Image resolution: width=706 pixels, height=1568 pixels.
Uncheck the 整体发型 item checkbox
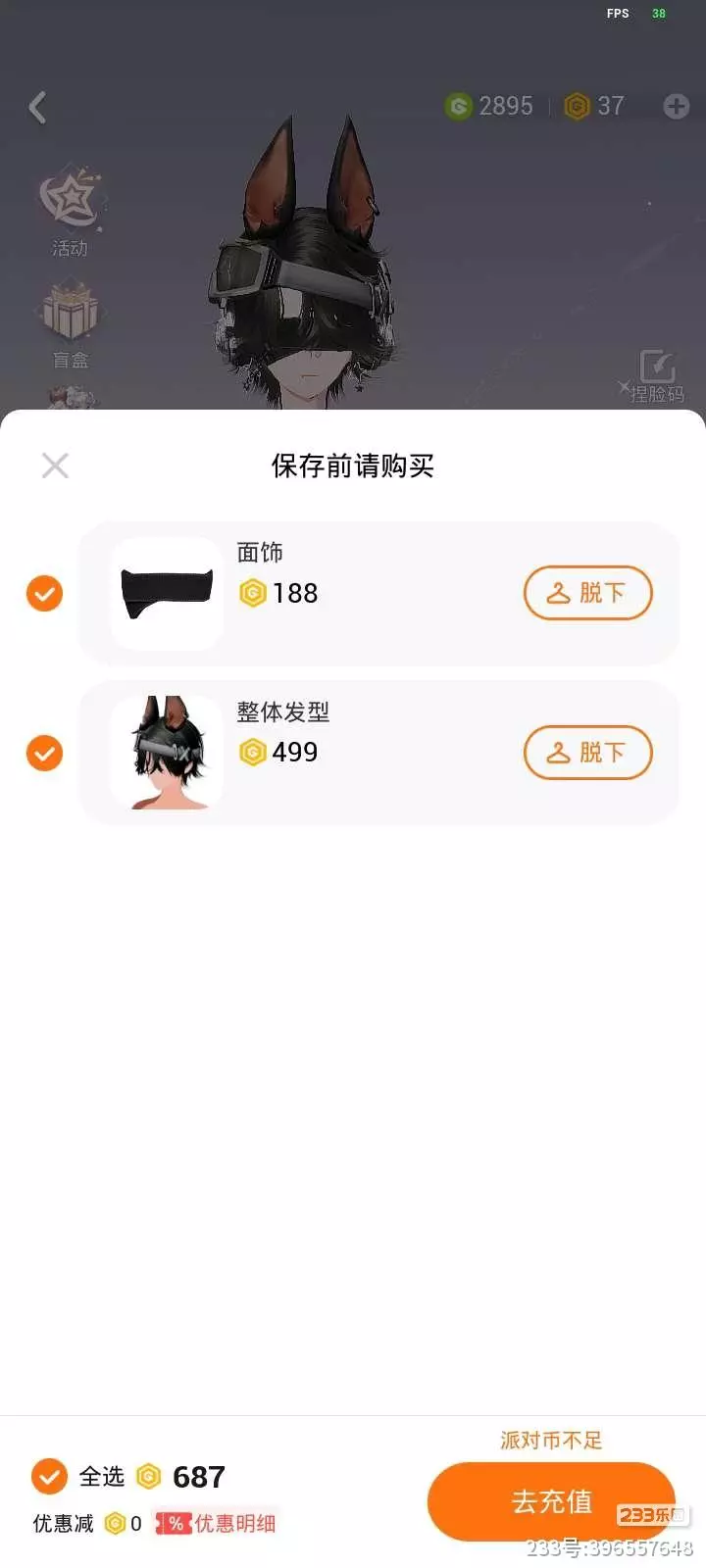(44, 753)
